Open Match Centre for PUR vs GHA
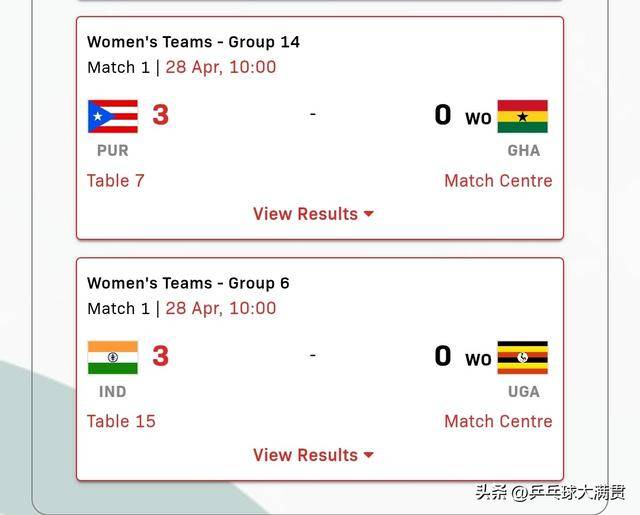 click(498, 181)
